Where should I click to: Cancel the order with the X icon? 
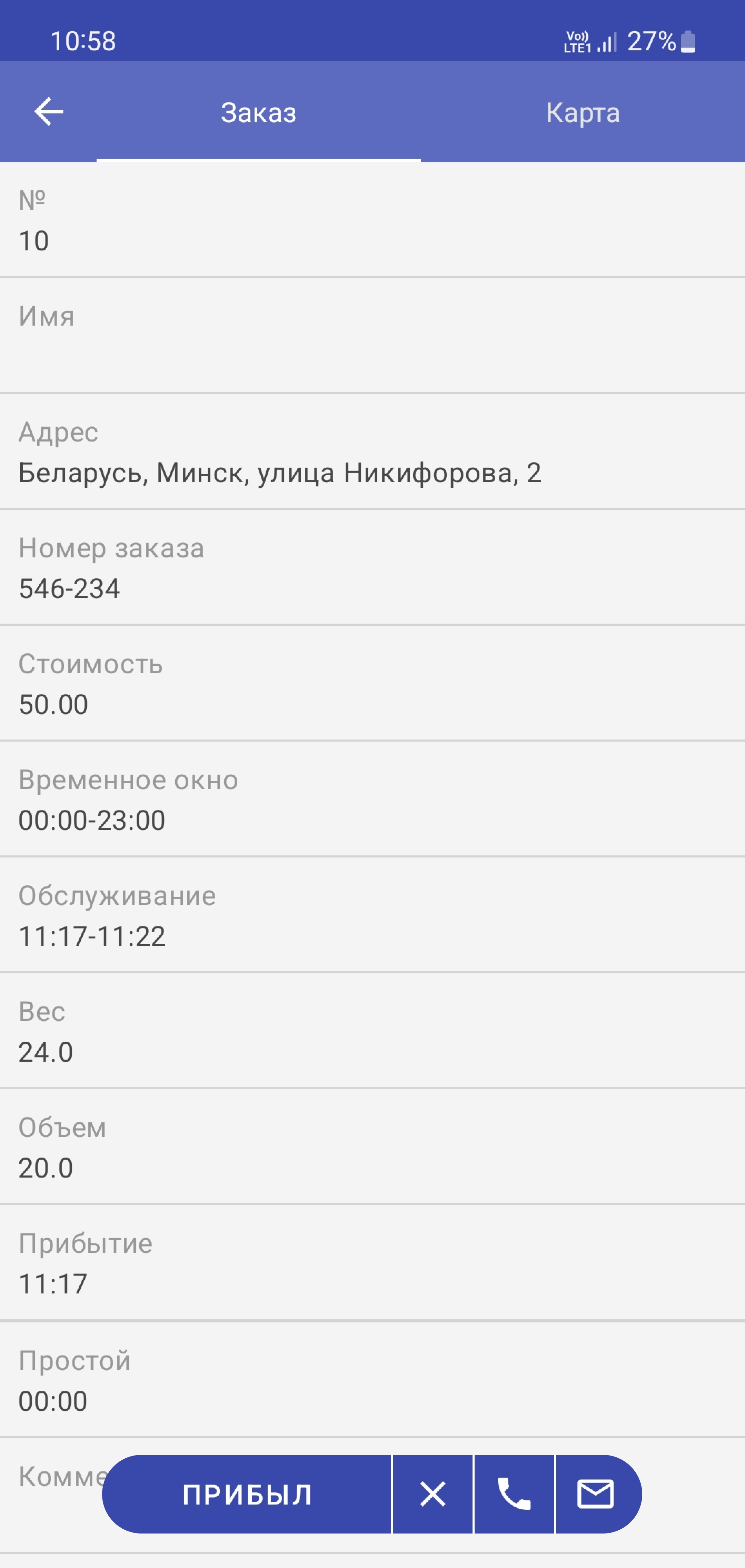click(x=433, y=1494)
